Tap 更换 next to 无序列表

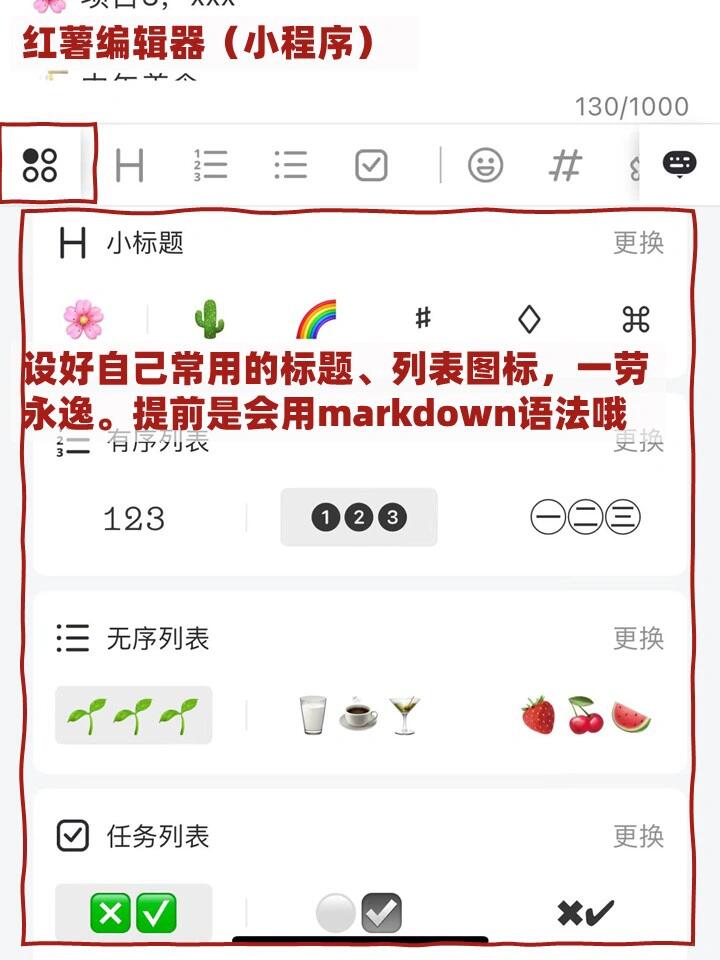(638, 638)
